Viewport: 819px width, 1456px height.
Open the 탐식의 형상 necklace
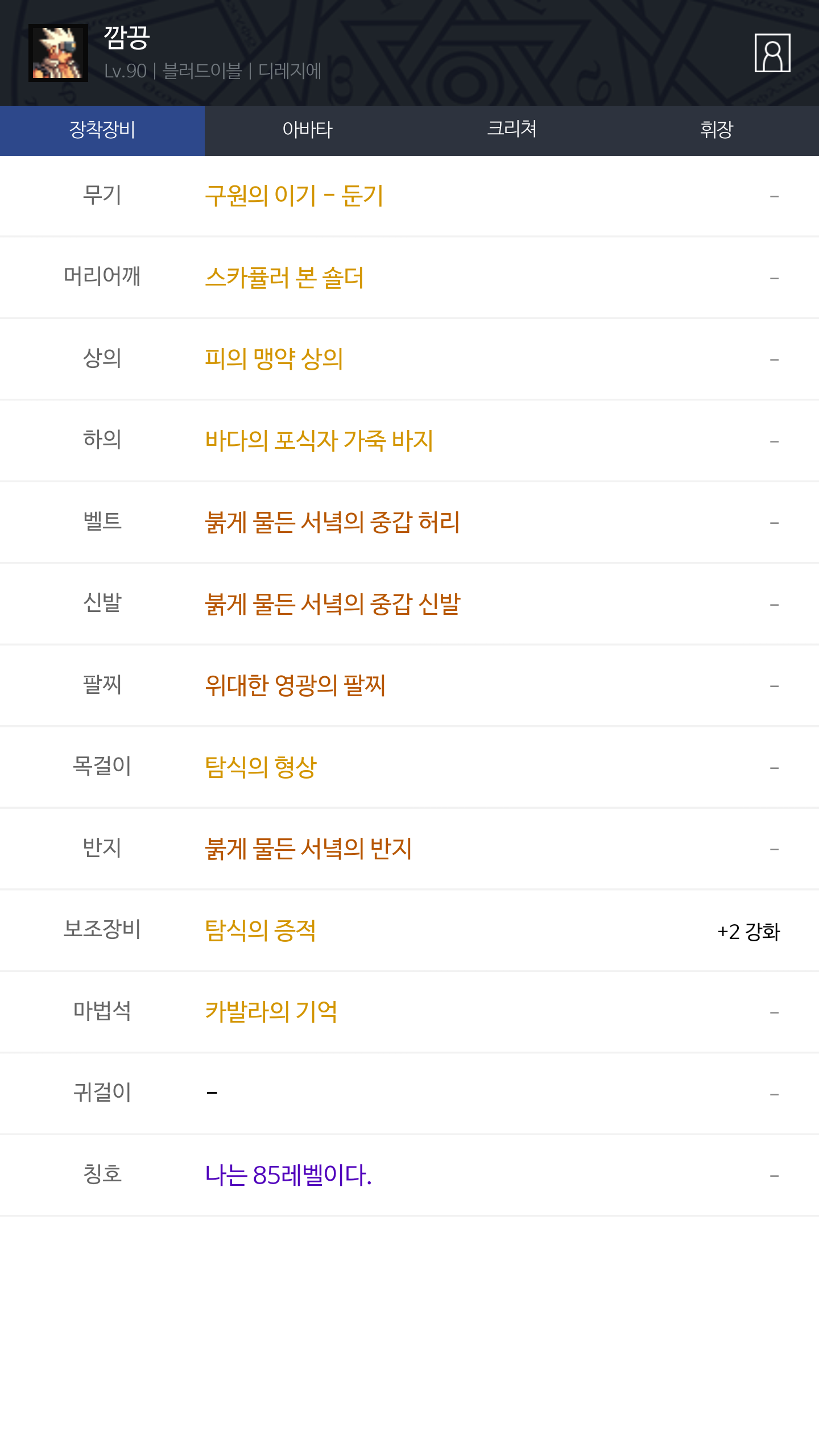pyautogui.click(x=260, y=767)
